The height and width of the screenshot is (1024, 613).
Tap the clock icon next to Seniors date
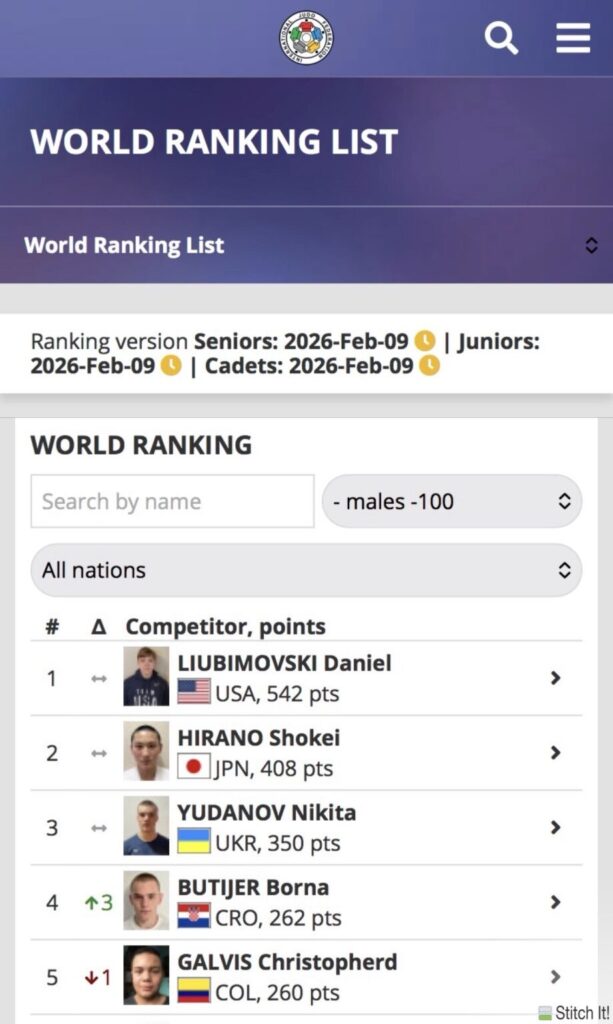425,342
